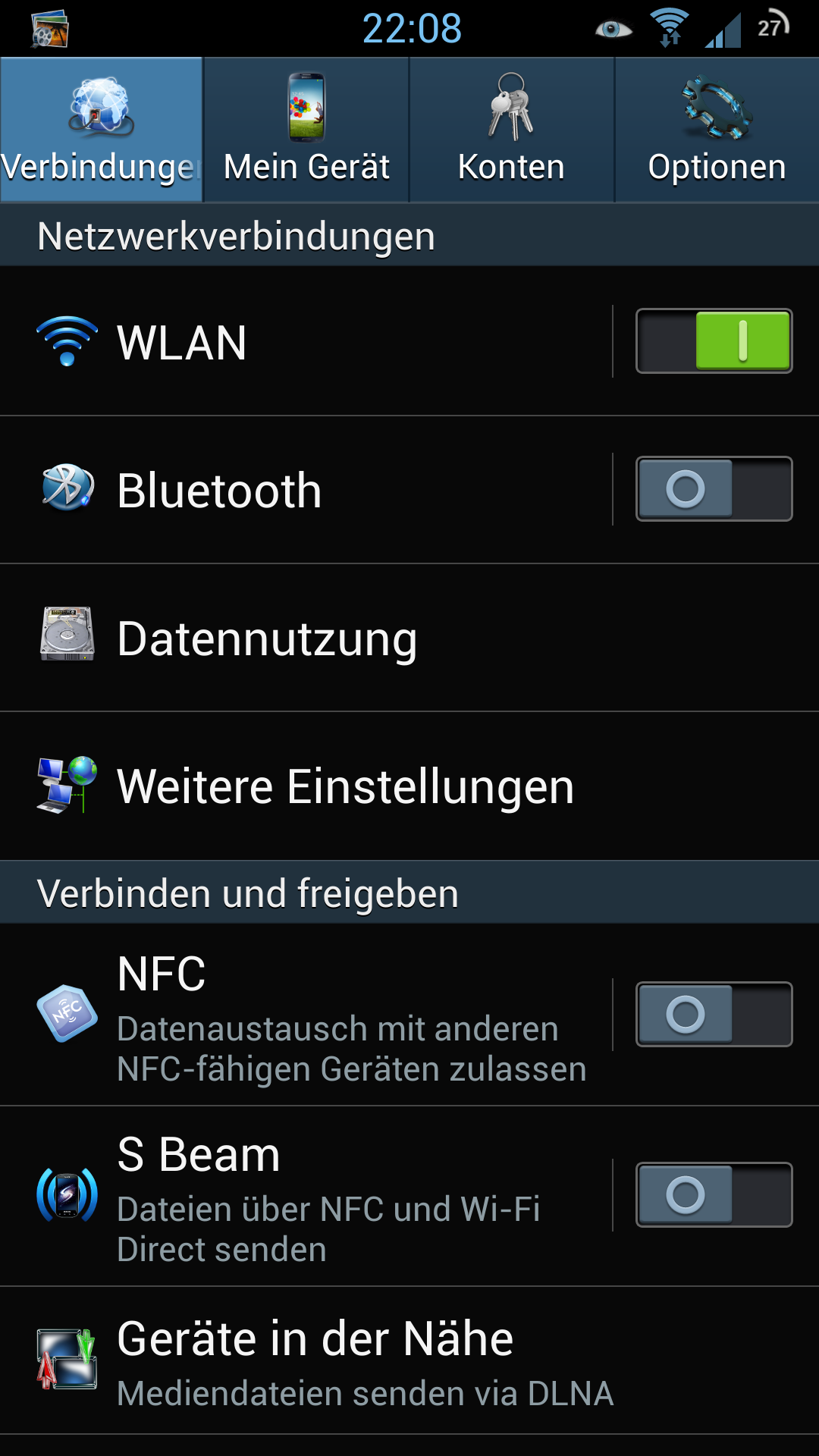Tap the Verbindungen tab
This screenshot has width=819, height=1456.
102,130
